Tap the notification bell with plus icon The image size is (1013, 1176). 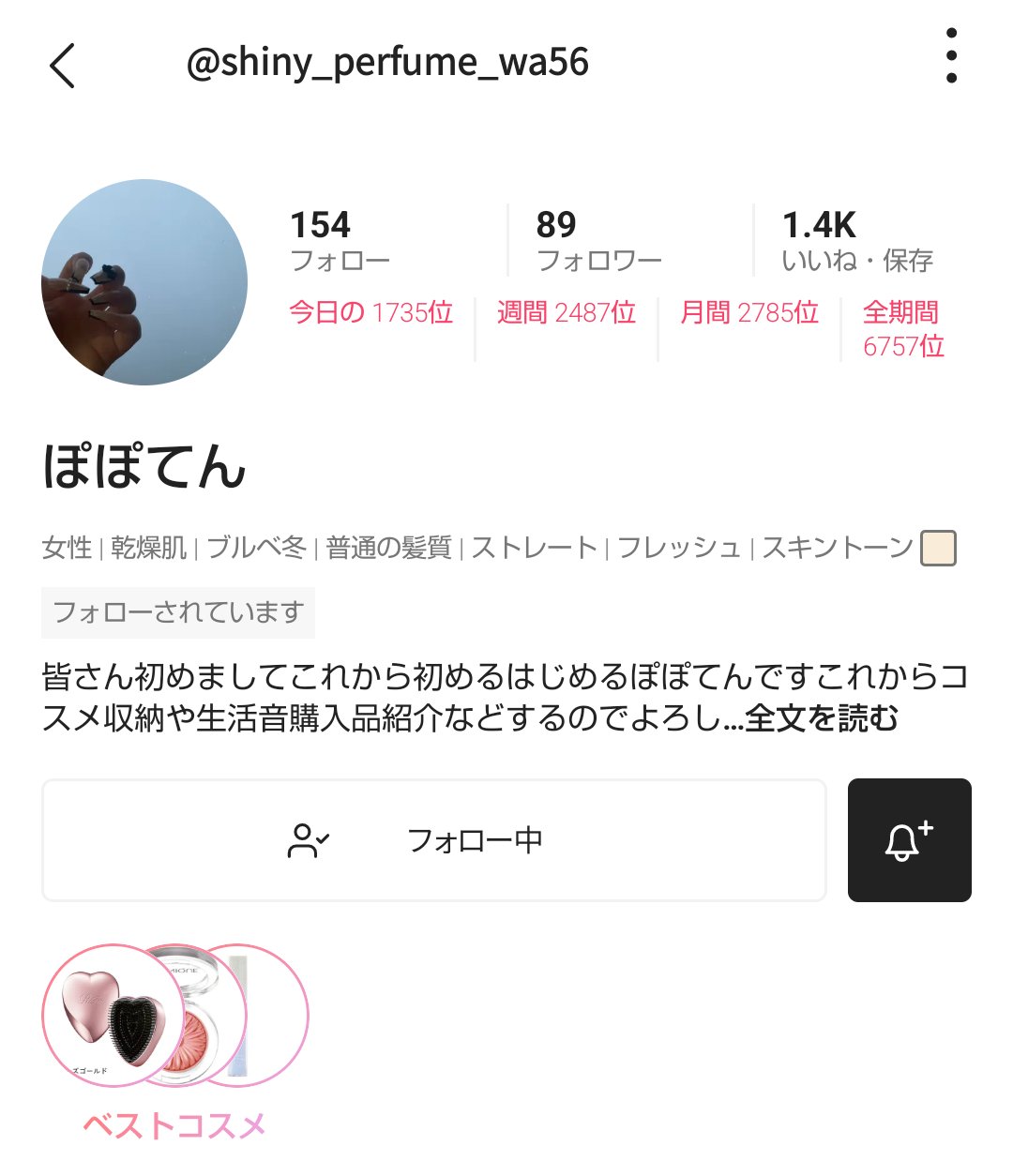[909, 839]
